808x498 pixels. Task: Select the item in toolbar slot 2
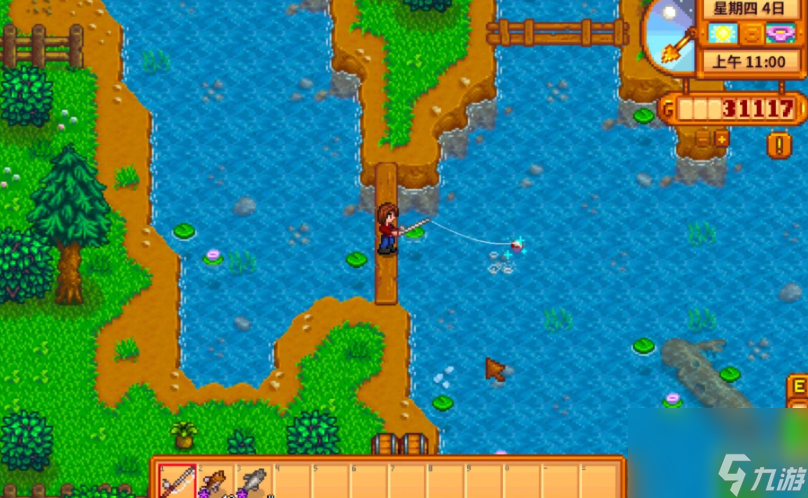215,481
